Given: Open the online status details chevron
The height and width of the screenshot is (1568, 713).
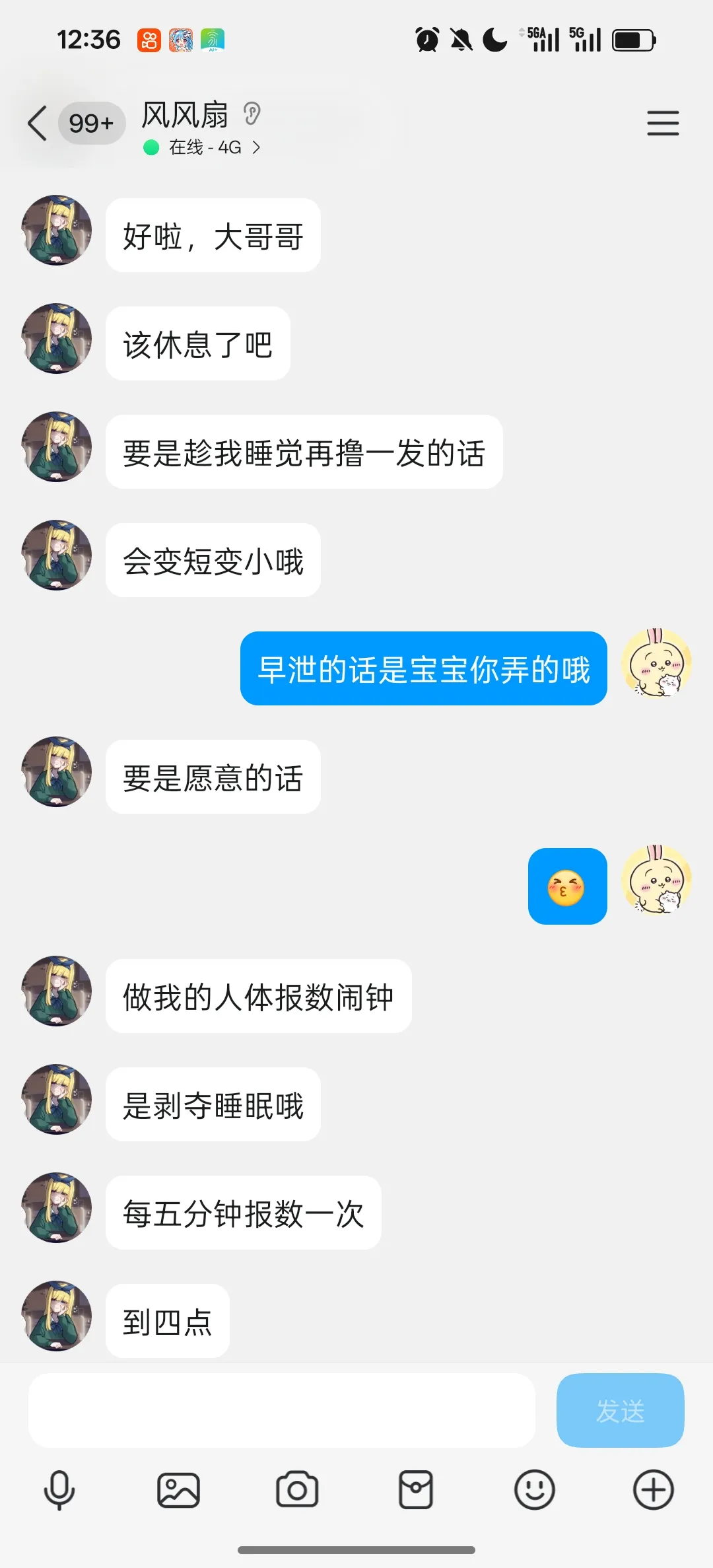Looking at the screenshot, I should 256,147.
